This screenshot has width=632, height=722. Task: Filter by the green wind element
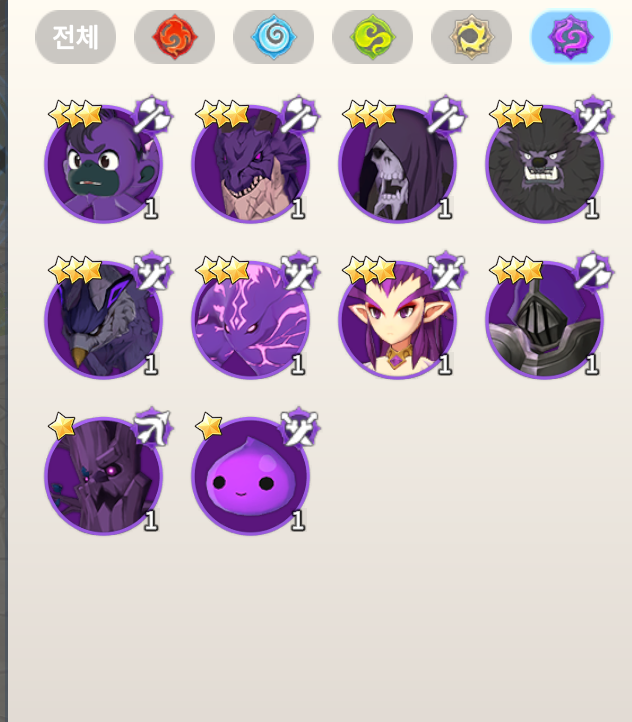372,38
